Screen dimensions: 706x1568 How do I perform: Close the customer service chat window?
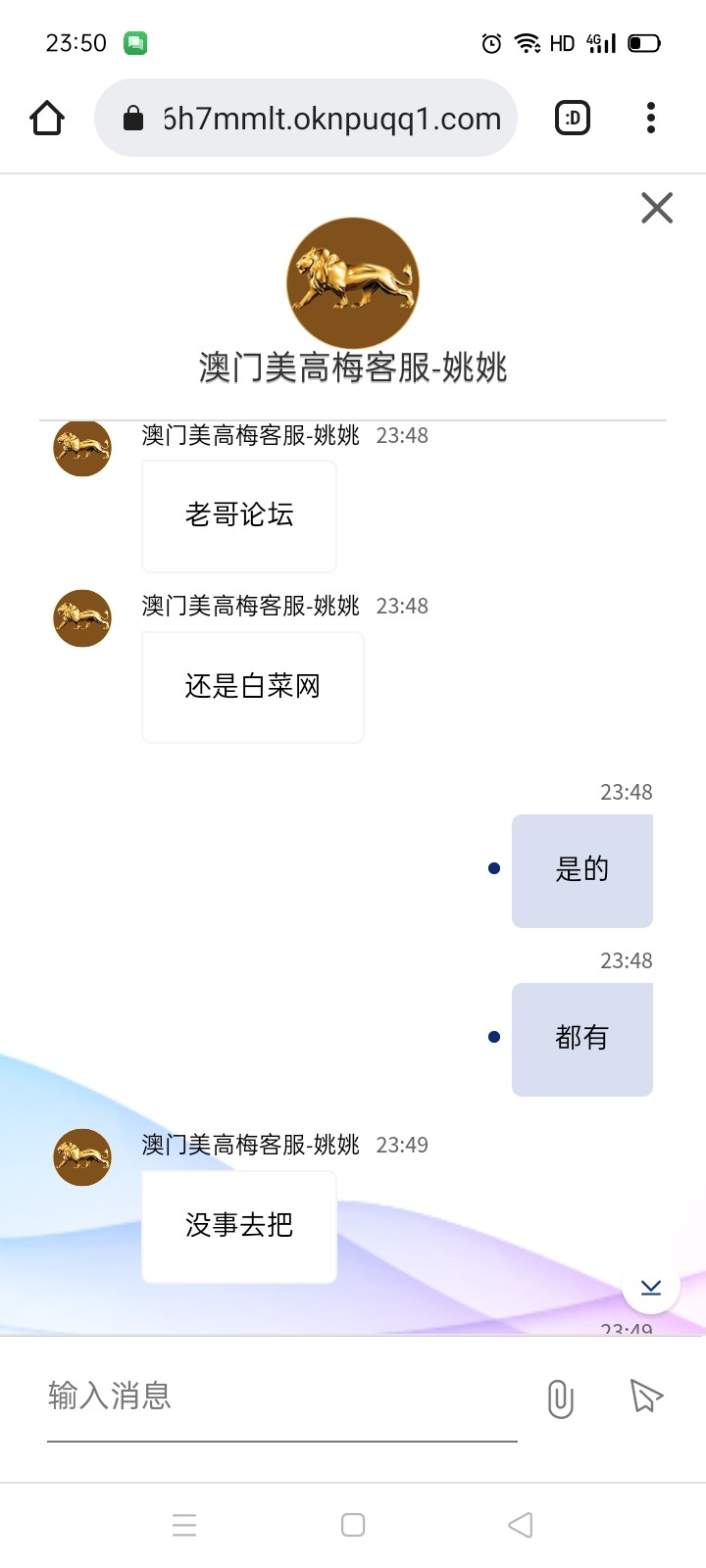[x=656, y=208]
